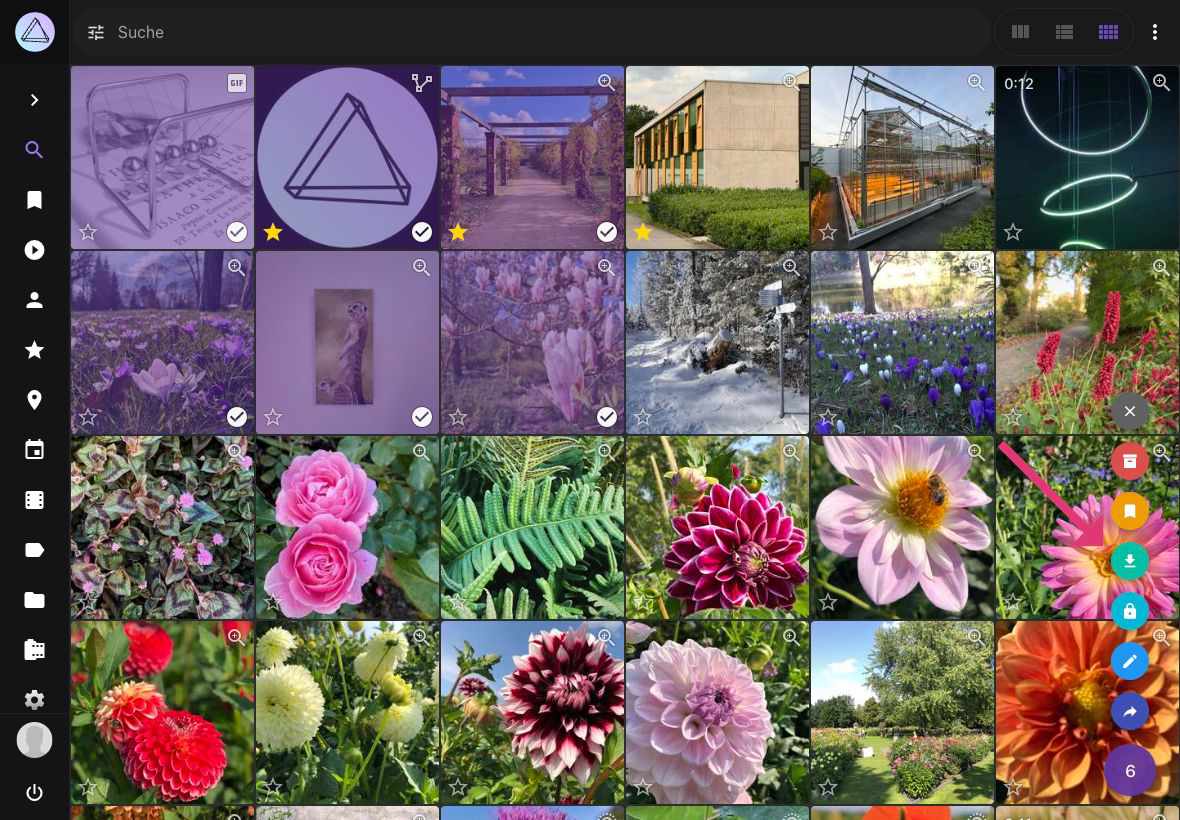Clear the selection with the X button
The image size is (1180, 820).
coord(1129,411)
